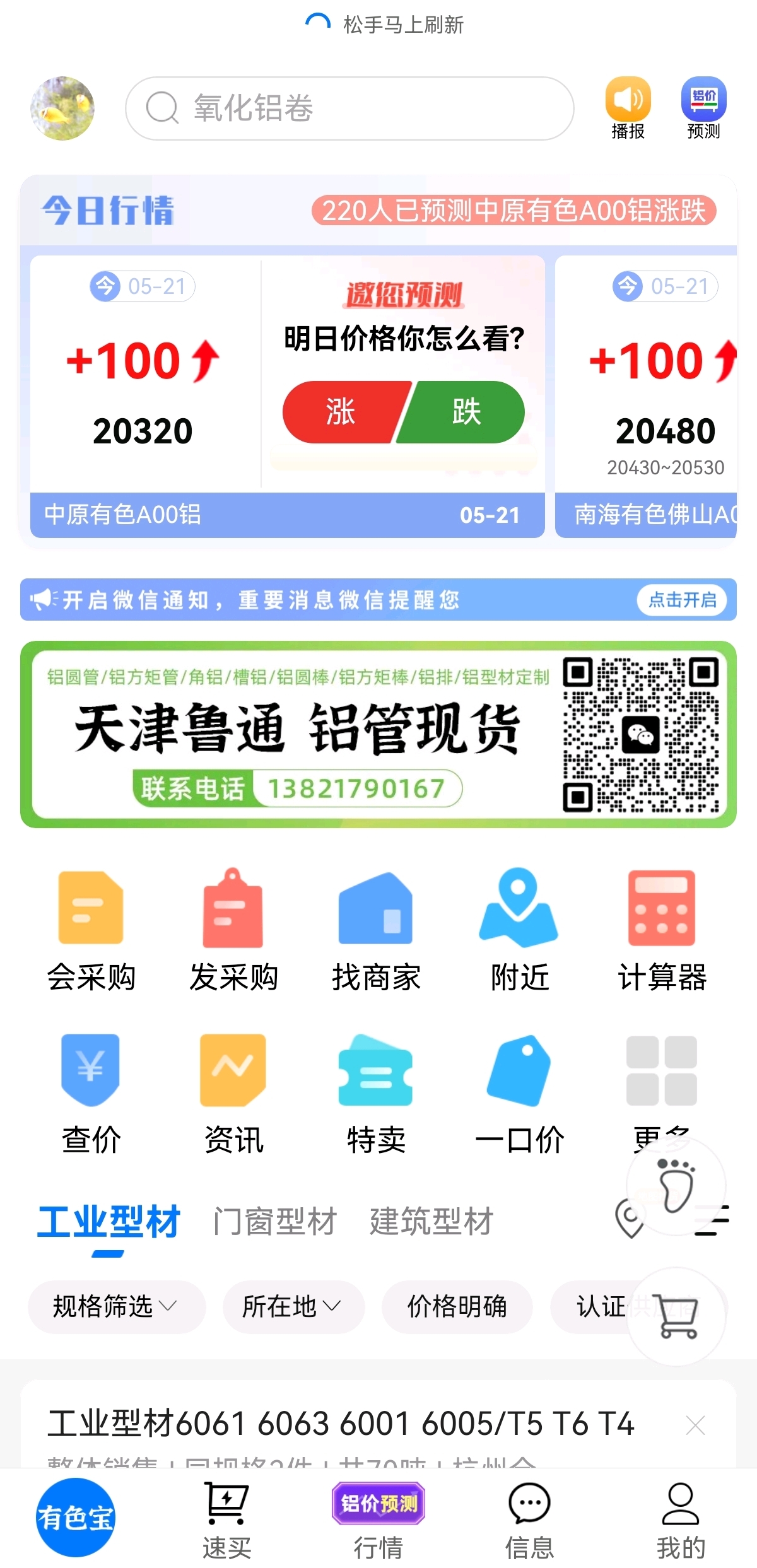Viewport: 757px width, 1568px height.
Task: Open the 预测 price forecast icon
Action: [703, 108]
